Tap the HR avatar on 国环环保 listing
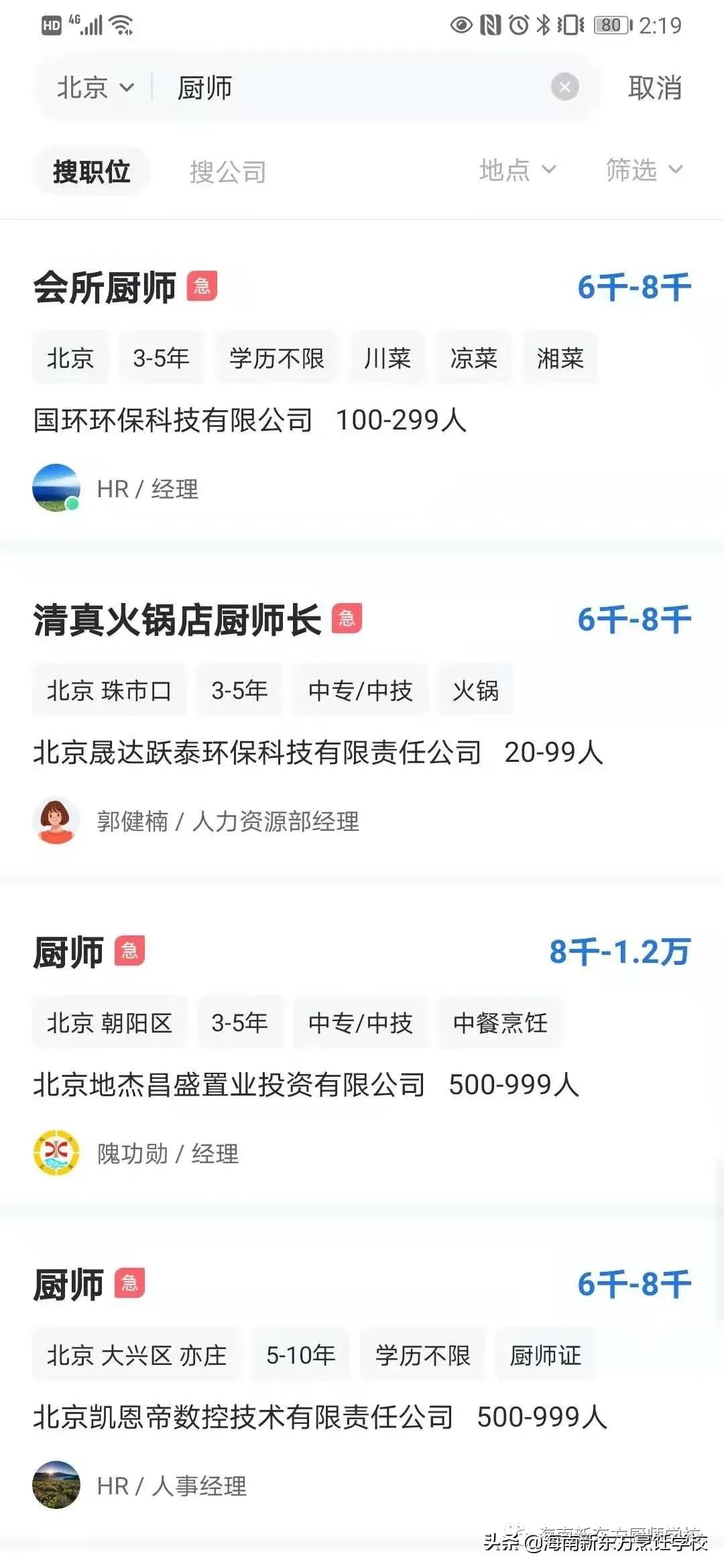Screen dimensions: 724x1568 coord(56,488)
